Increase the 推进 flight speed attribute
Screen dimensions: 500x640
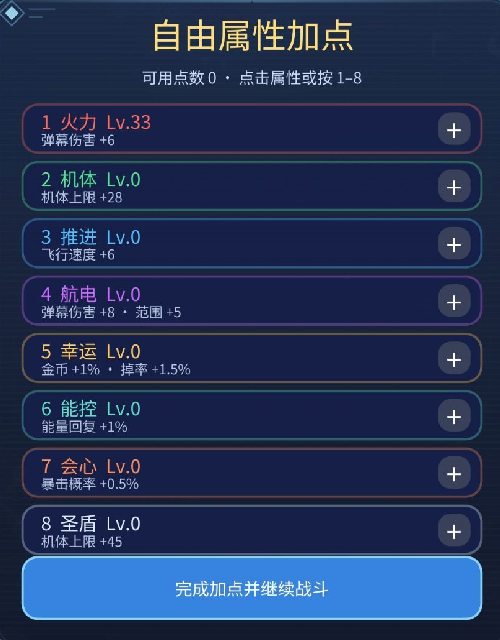pyautogui.click(x=454, y=244)
